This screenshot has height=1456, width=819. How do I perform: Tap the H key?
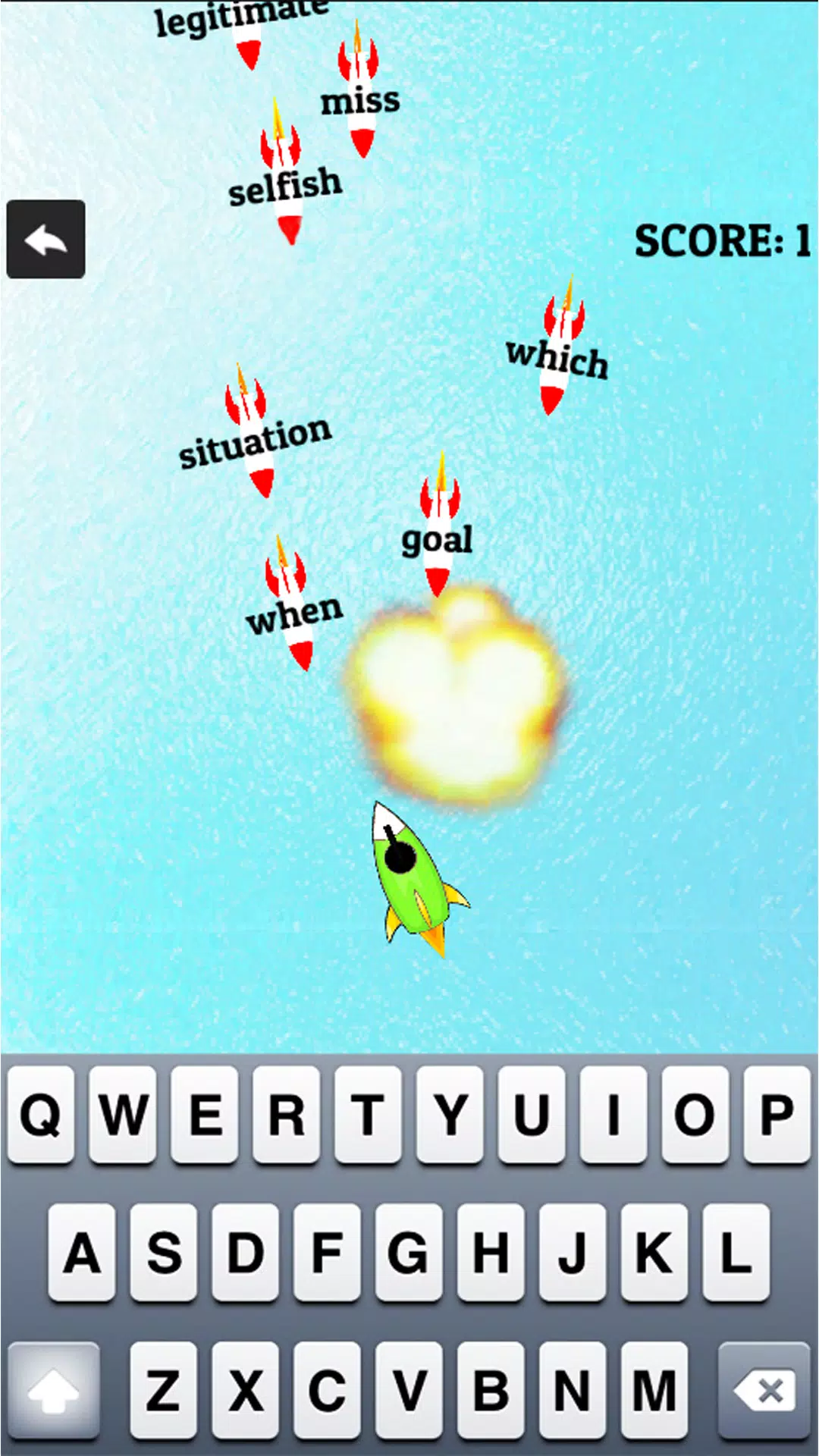click(490, 1252)
